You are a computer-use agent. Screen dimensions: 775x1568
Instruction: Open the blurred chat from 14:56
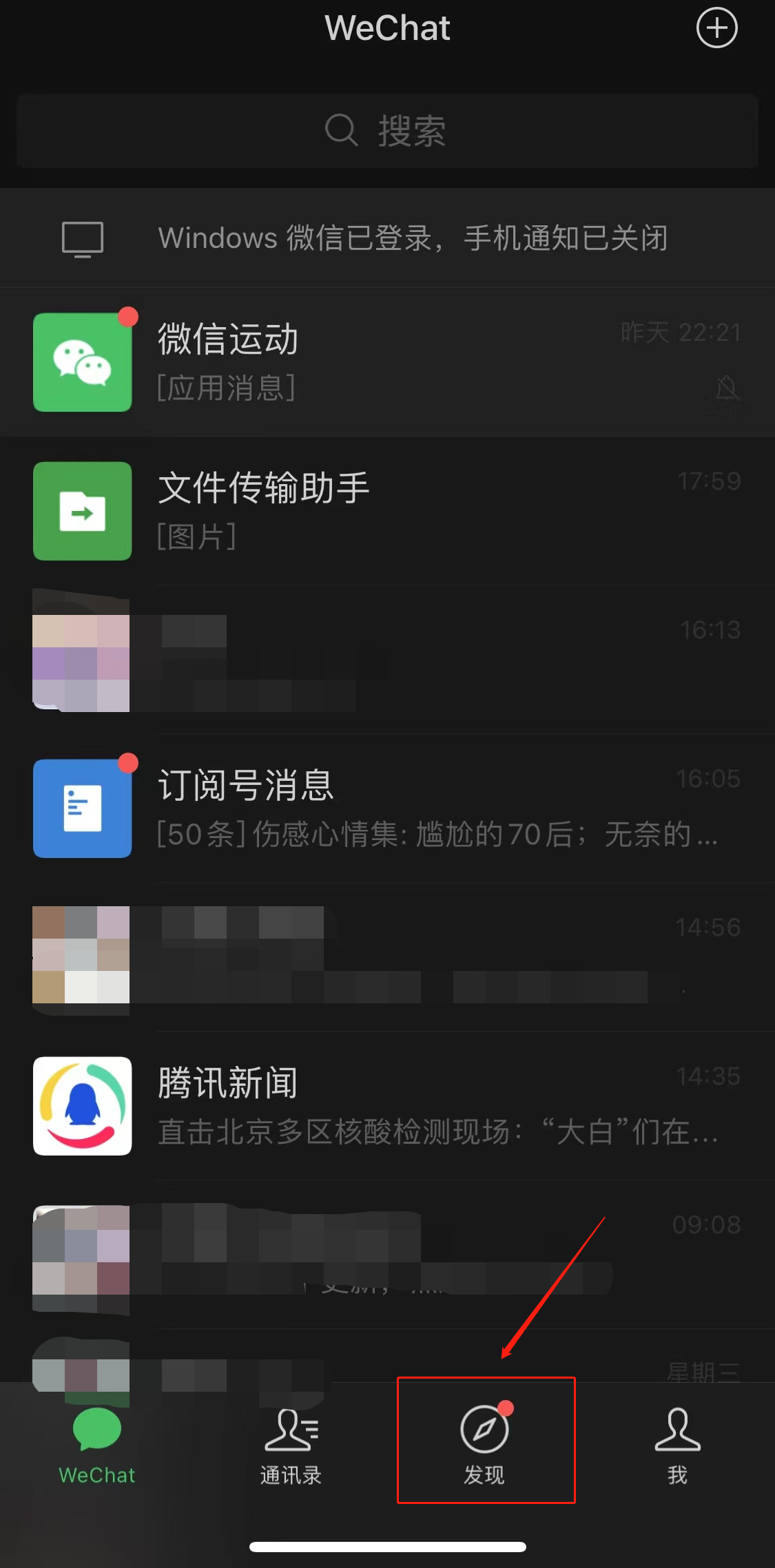[387, 957]
